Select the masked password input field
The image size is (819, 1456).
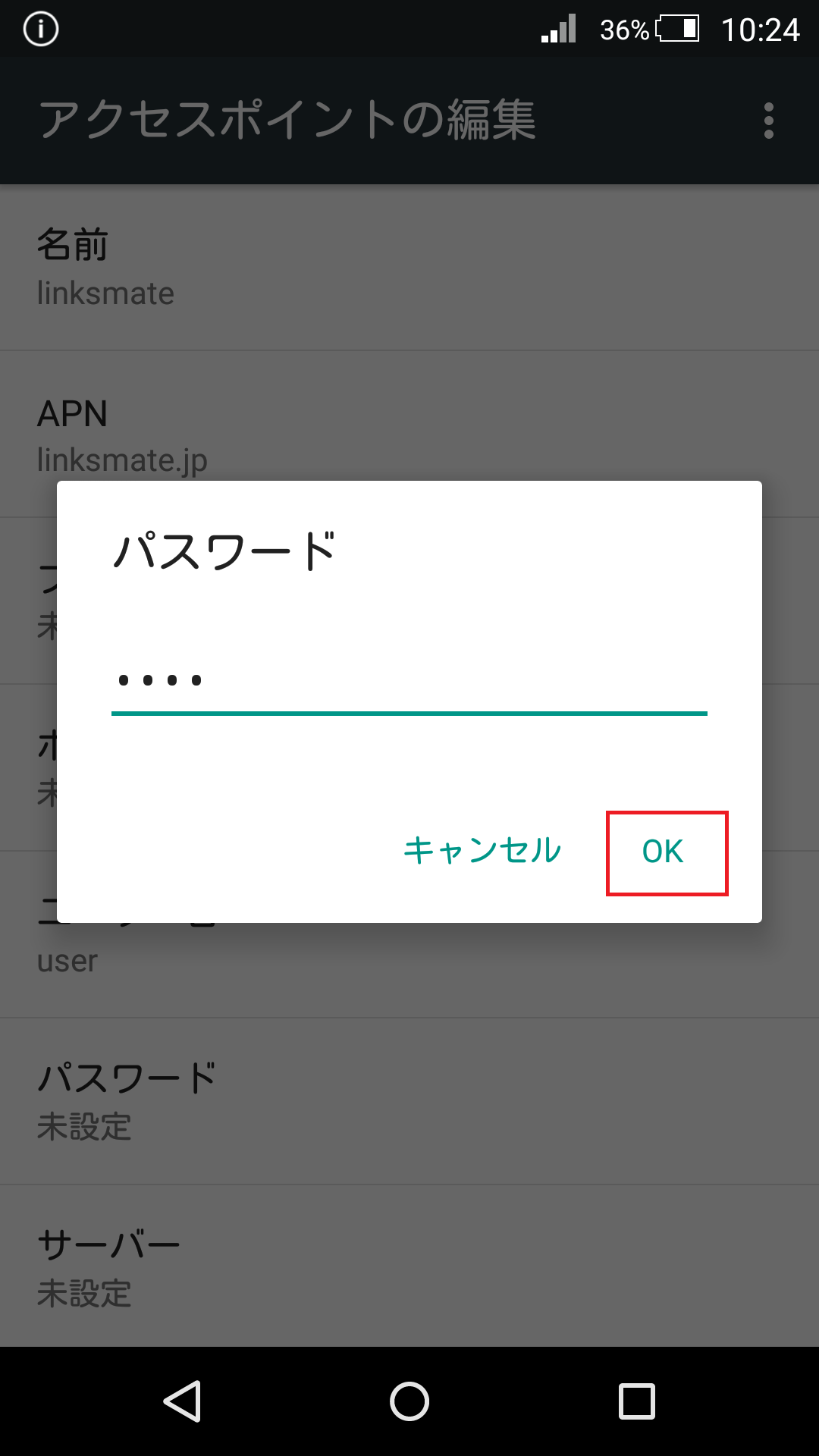[409, 682]
